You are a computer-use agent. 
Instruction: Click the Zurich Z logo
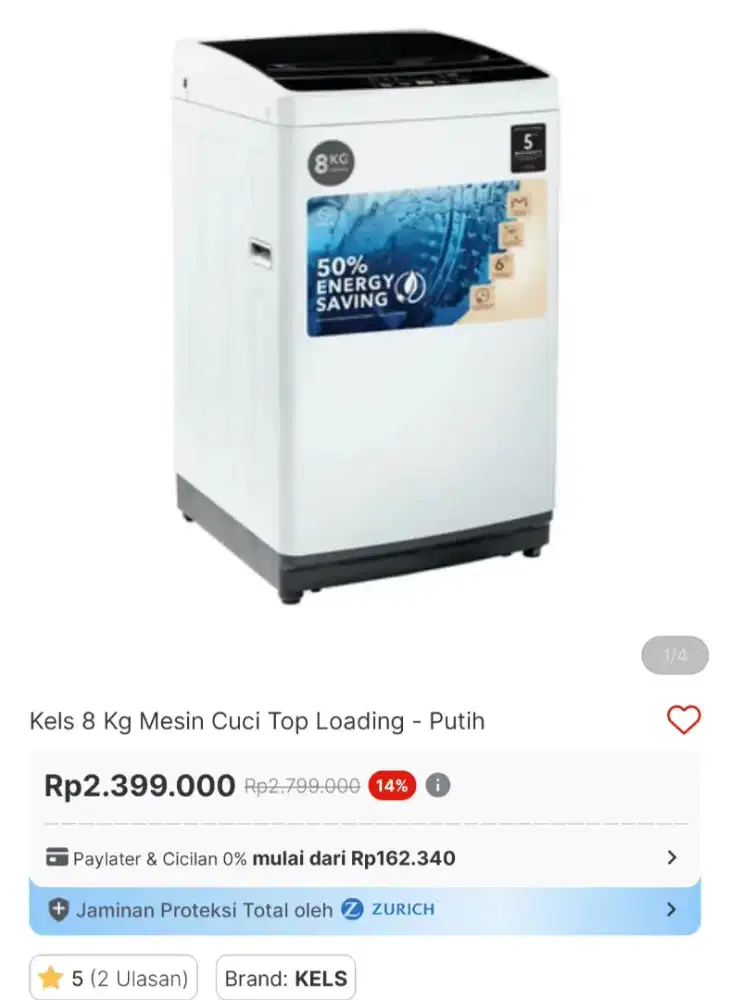352,910
